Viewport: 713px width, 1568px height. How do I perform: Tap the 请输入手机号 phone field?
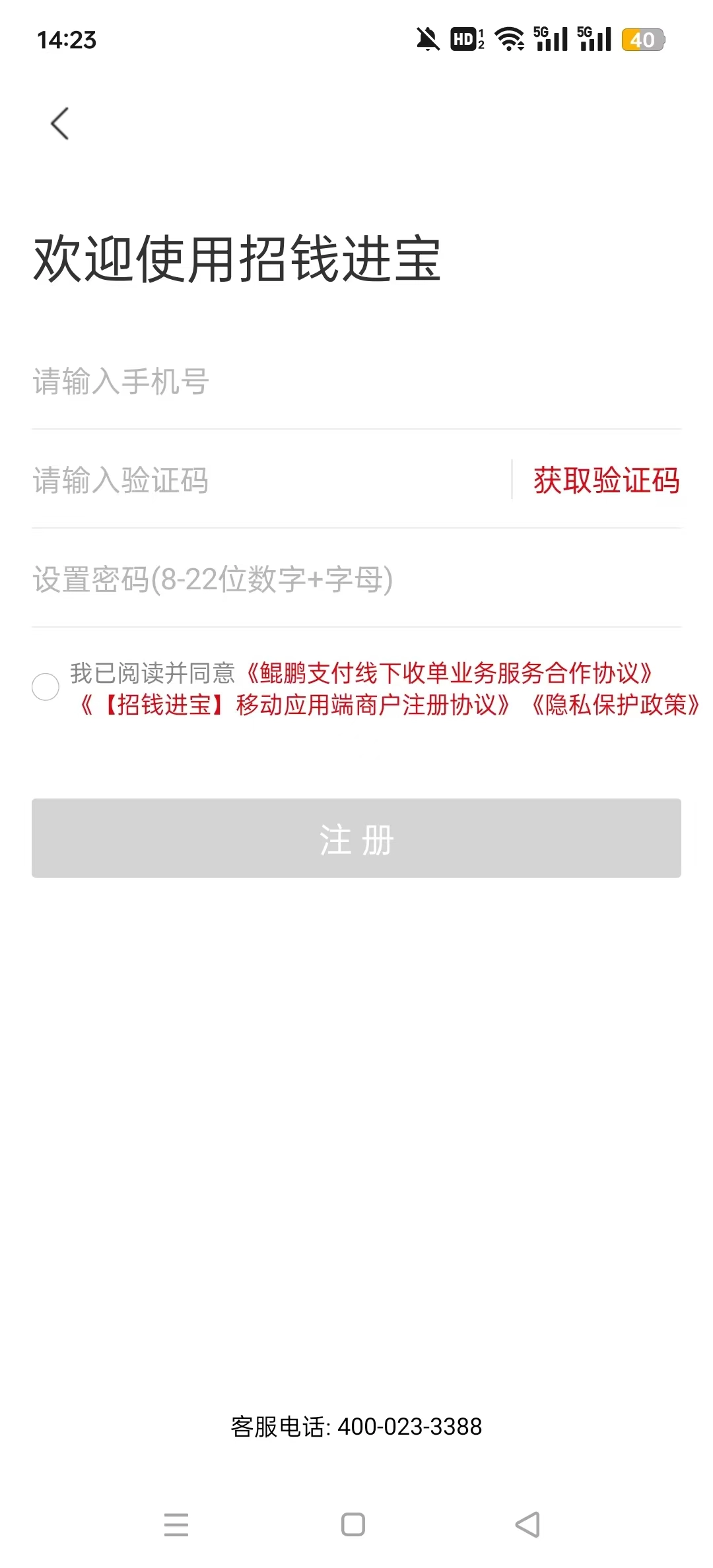coord(264,381)
